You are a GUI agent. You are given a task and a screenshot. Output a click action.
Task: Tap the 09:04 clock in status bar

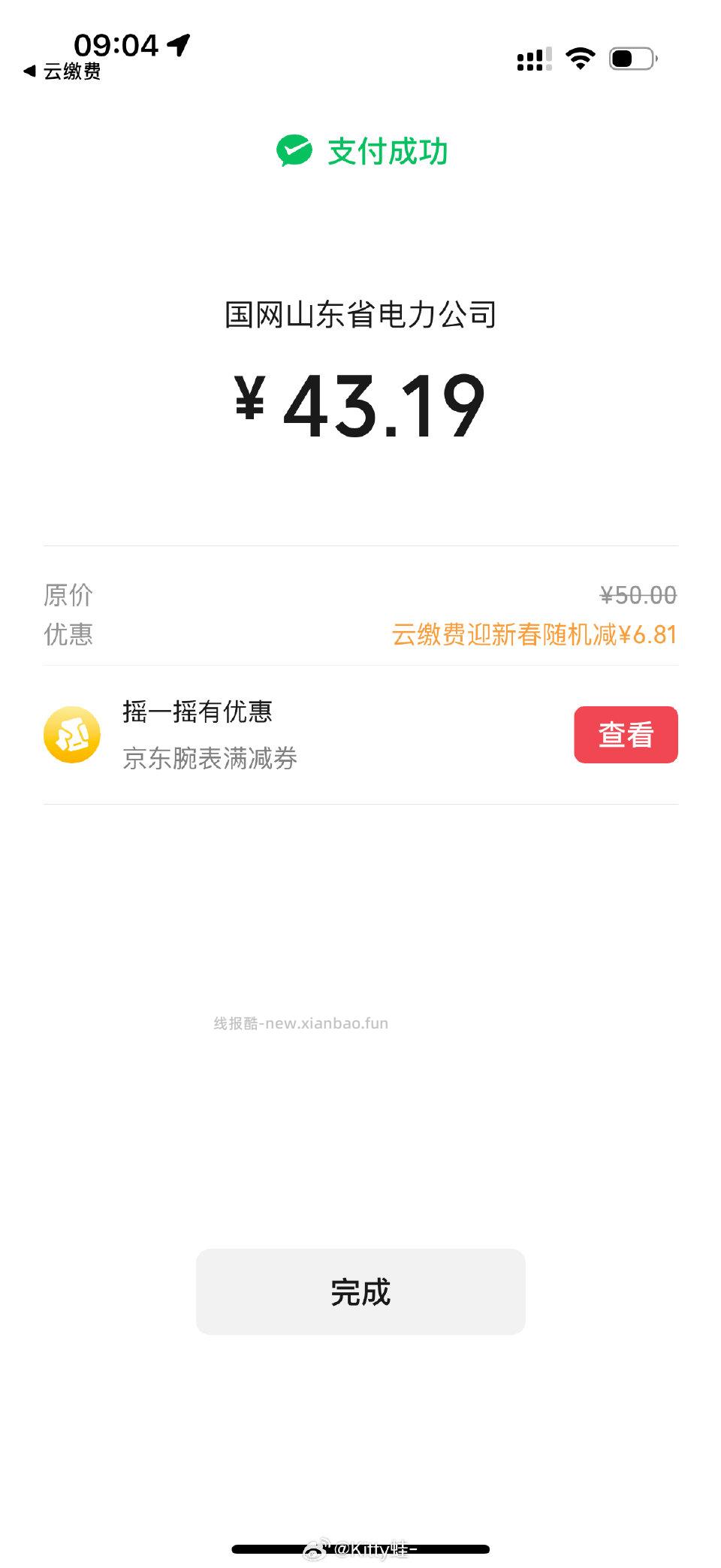click(x=116, y=45)
